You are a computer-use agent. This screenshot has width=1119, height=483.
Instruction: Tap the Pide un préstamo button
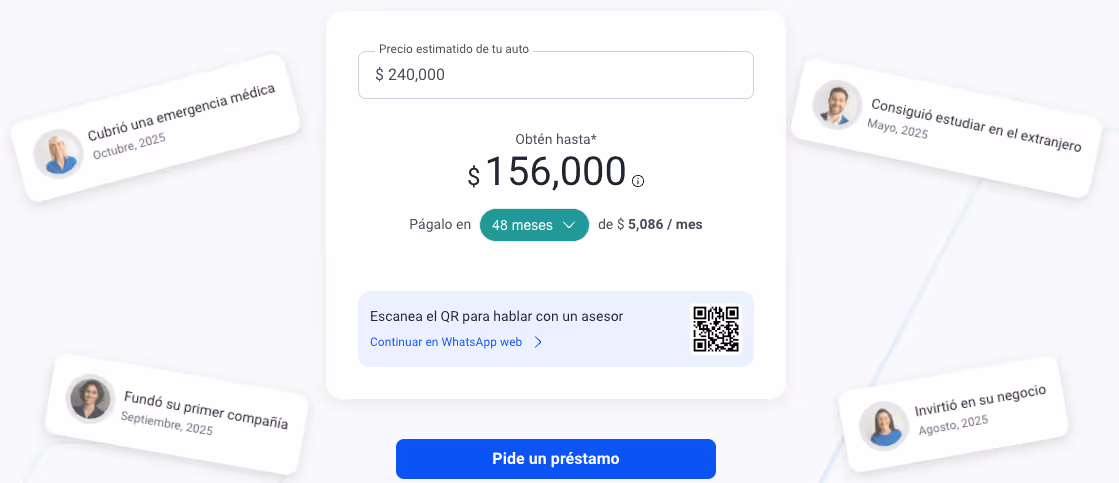(x=555, y=459)
